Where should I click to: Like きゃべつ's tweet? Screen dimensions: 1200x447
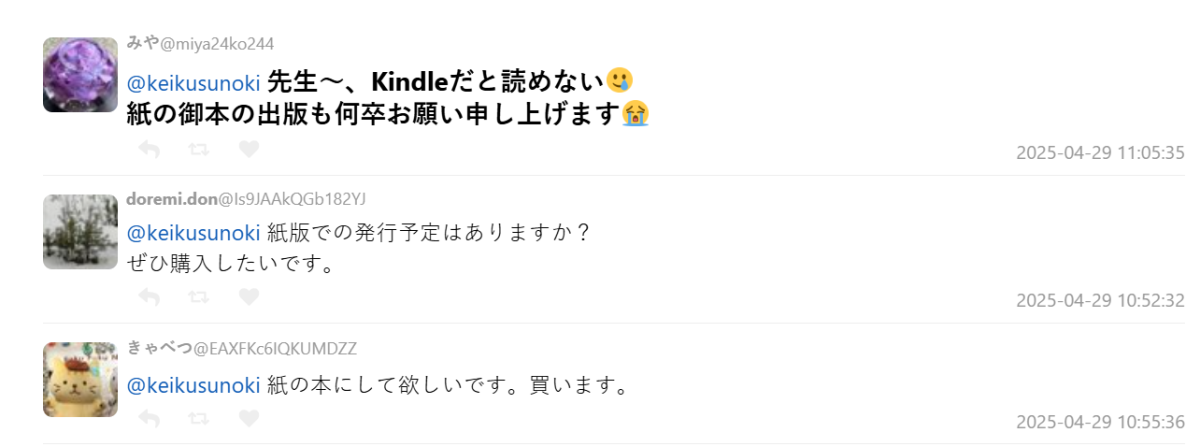pyautogui.click(x=249, y=418)
